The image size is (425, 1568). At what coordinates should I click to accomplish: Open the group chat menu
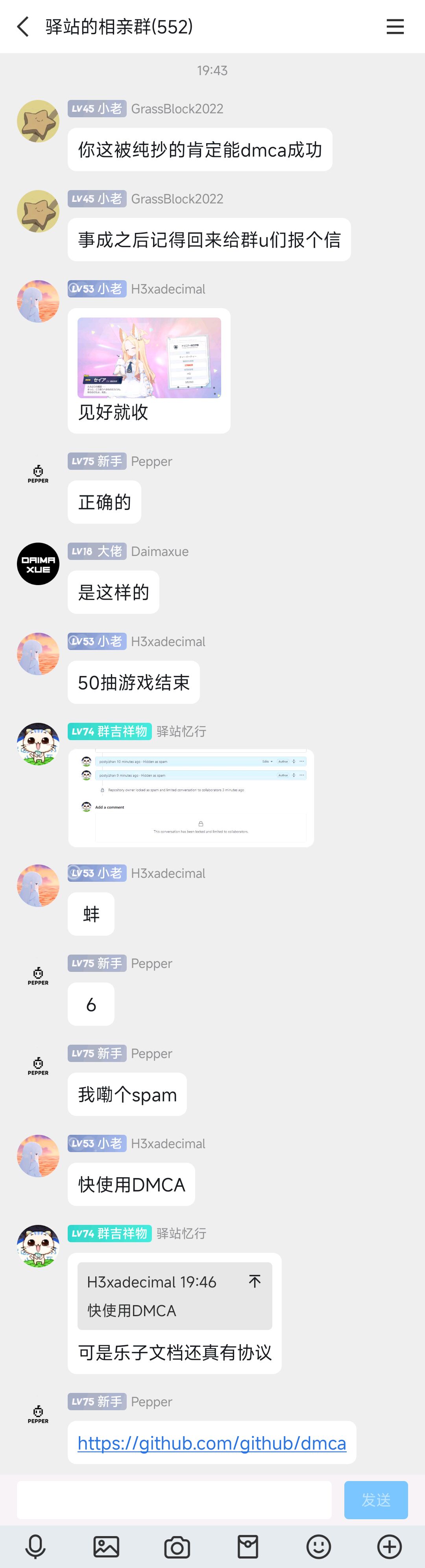pyautogui.click(x=395, y=27)
